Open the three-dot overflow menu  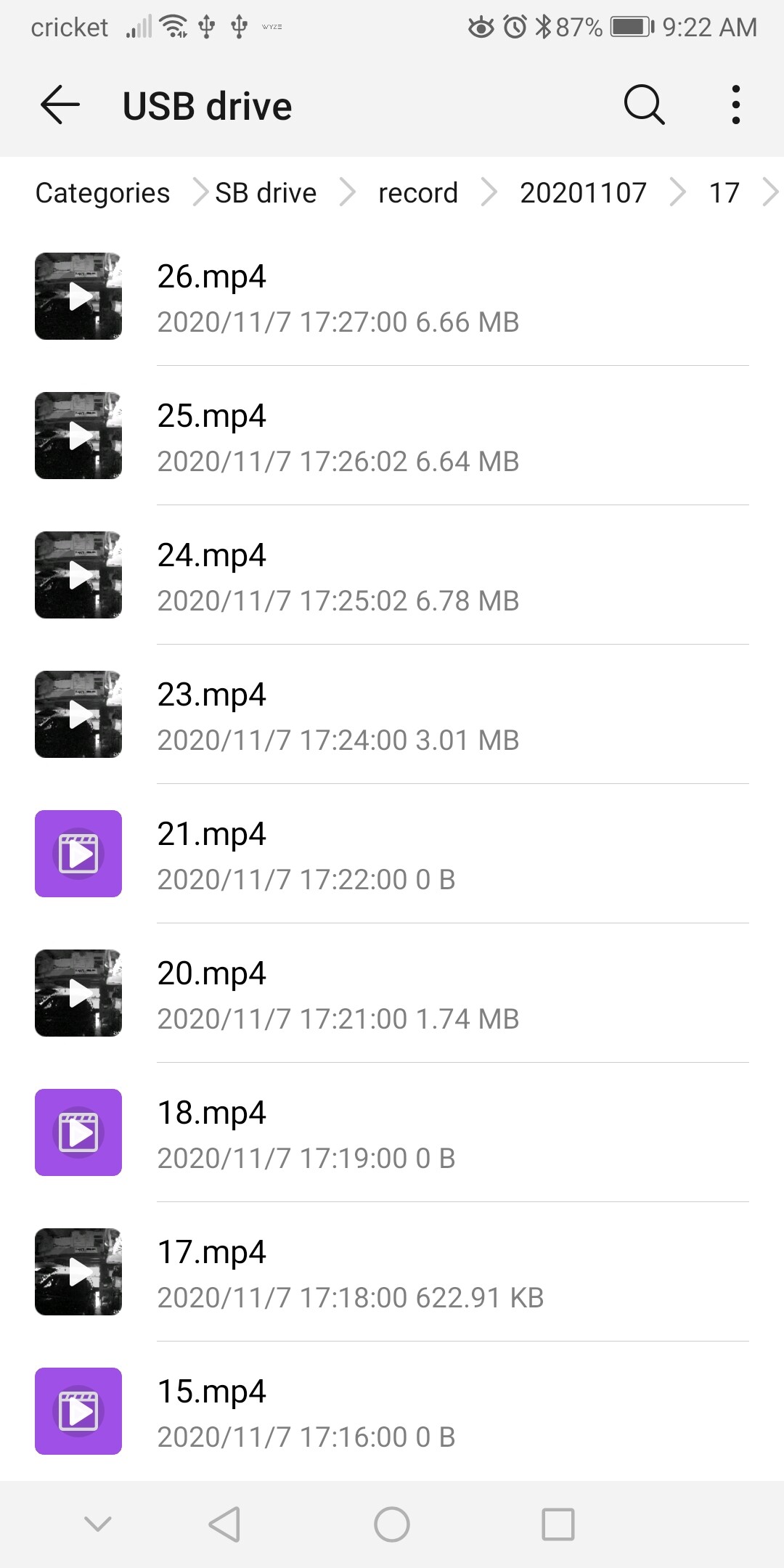coord(735,106)
